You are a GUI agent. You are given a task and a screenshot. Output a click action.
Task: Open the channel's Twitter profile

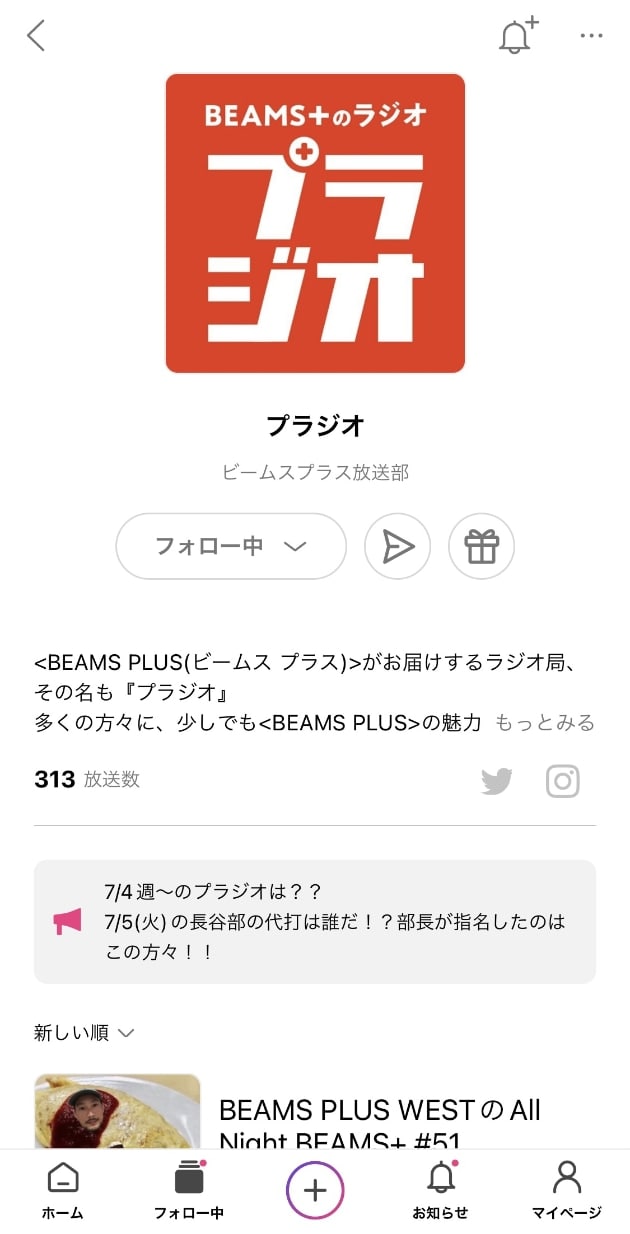(x=496, y=781)
